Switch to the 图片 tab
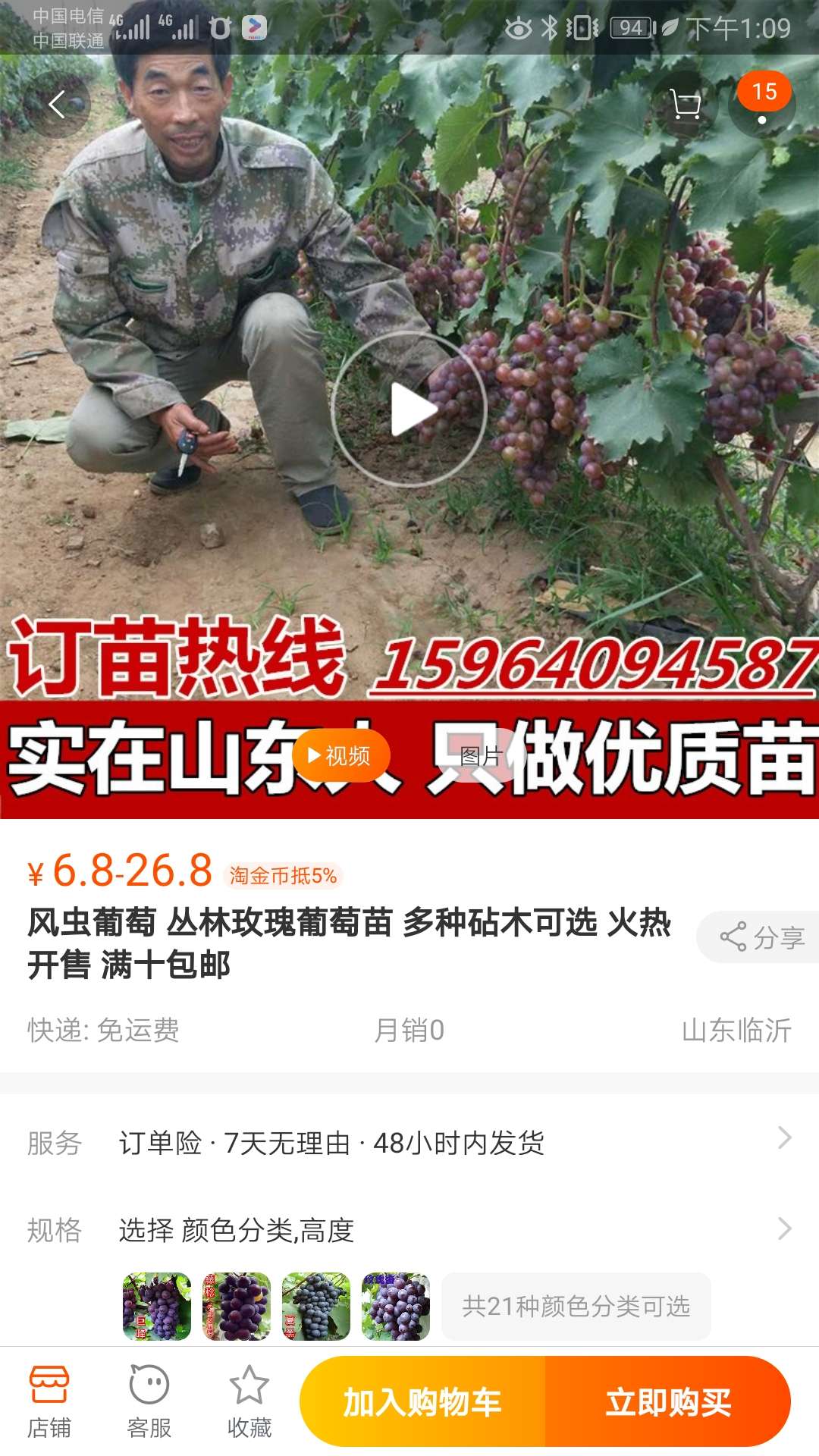819x1456 pixels. point(480,756)
